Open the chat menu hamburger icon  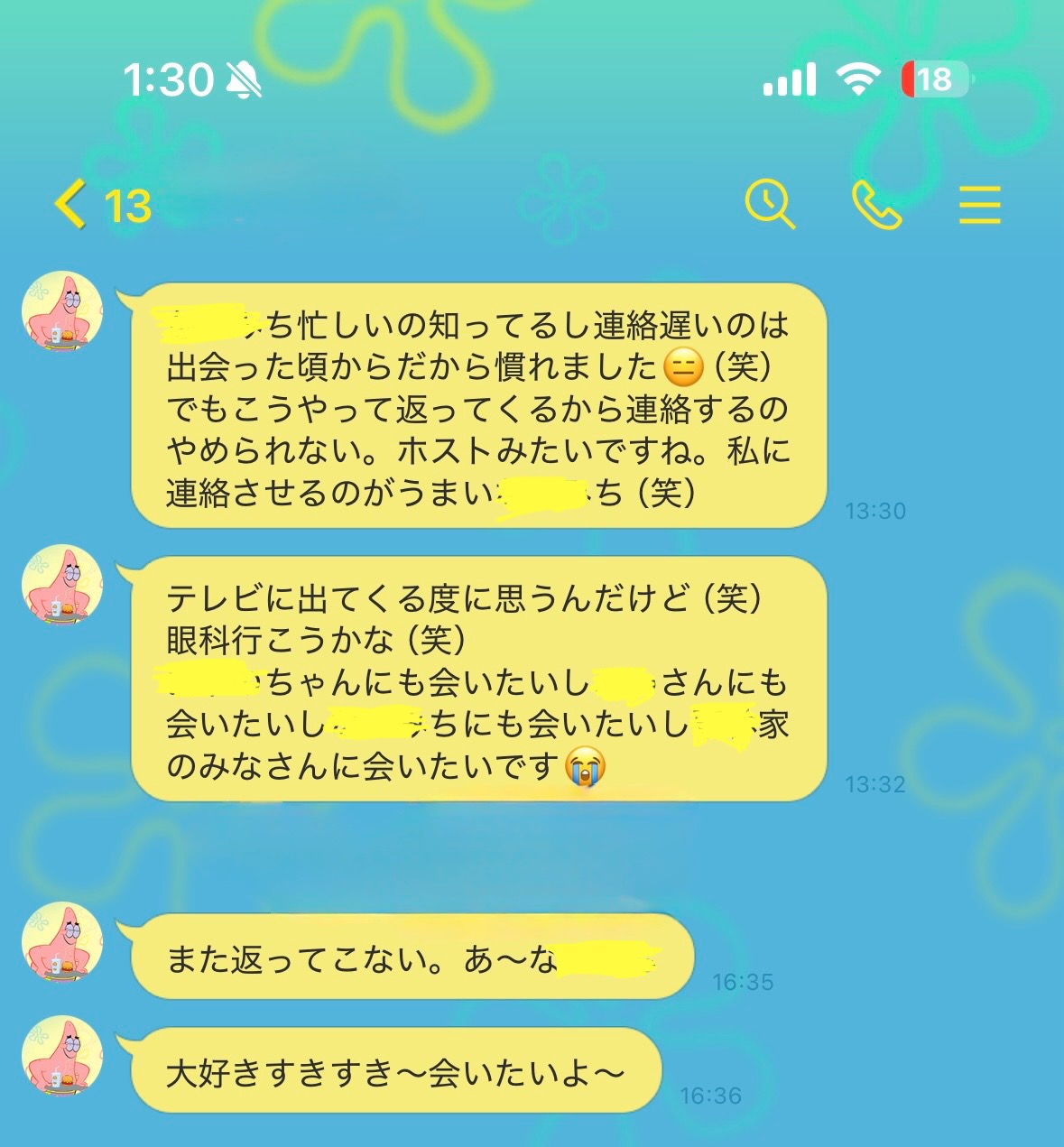click(979, 204)
